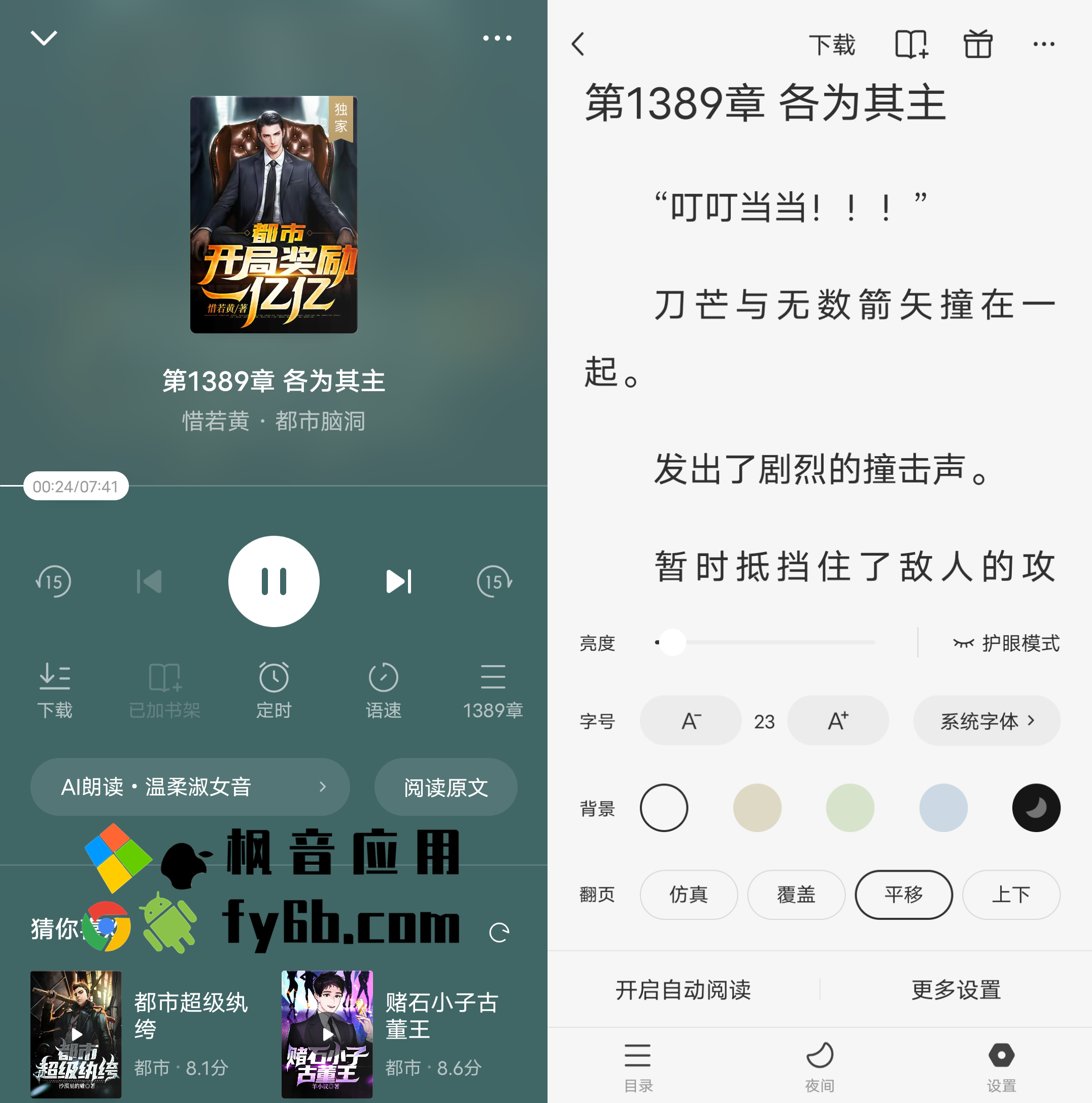Enable 护眼模式 eye protection
The width and height of the screenshot is (1092, 1103).
pyautogui.click(x=1006, y=643)
